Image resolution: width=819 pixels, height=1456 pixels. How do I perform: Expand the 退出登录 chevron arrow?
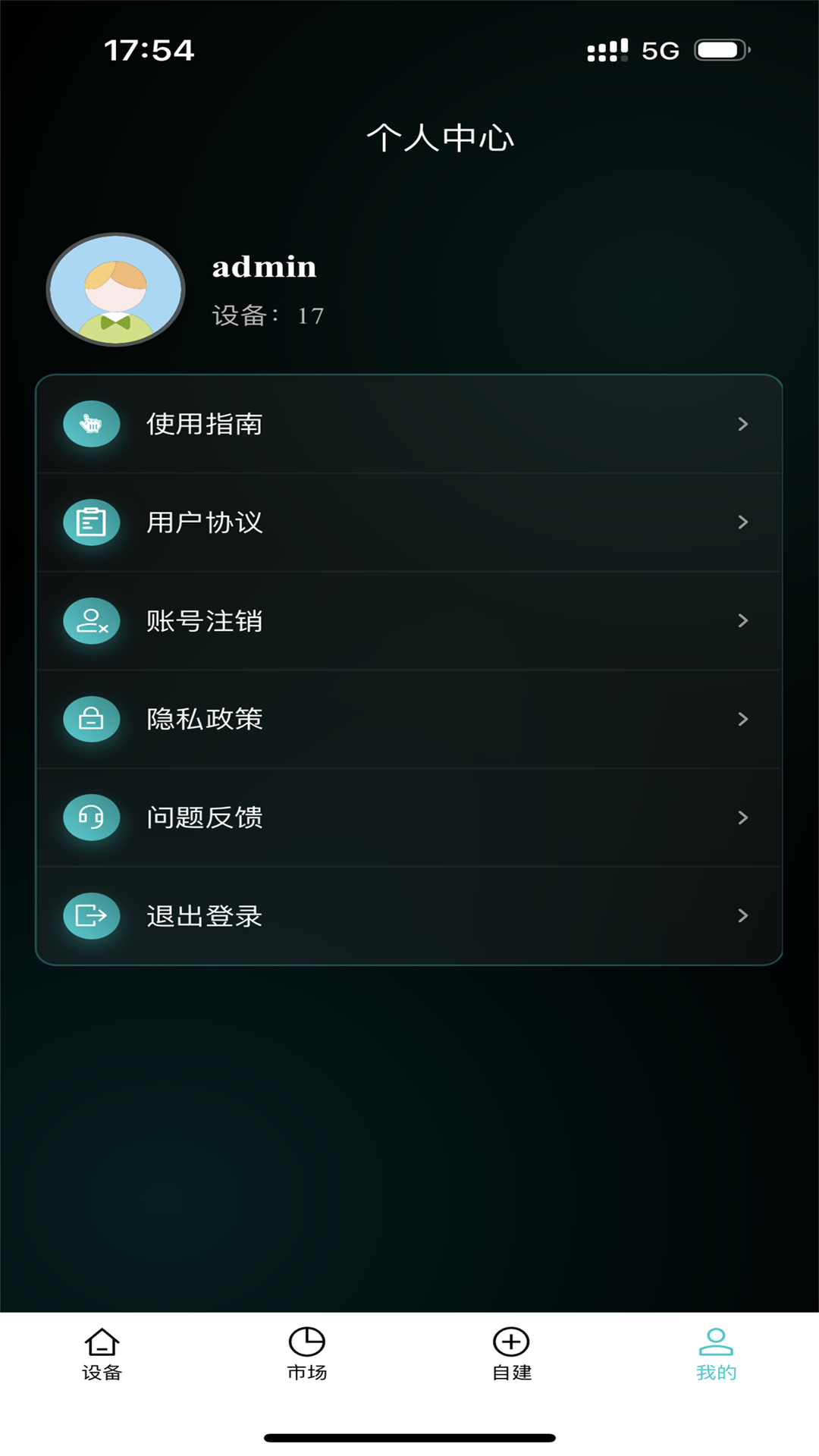point(742,916)
